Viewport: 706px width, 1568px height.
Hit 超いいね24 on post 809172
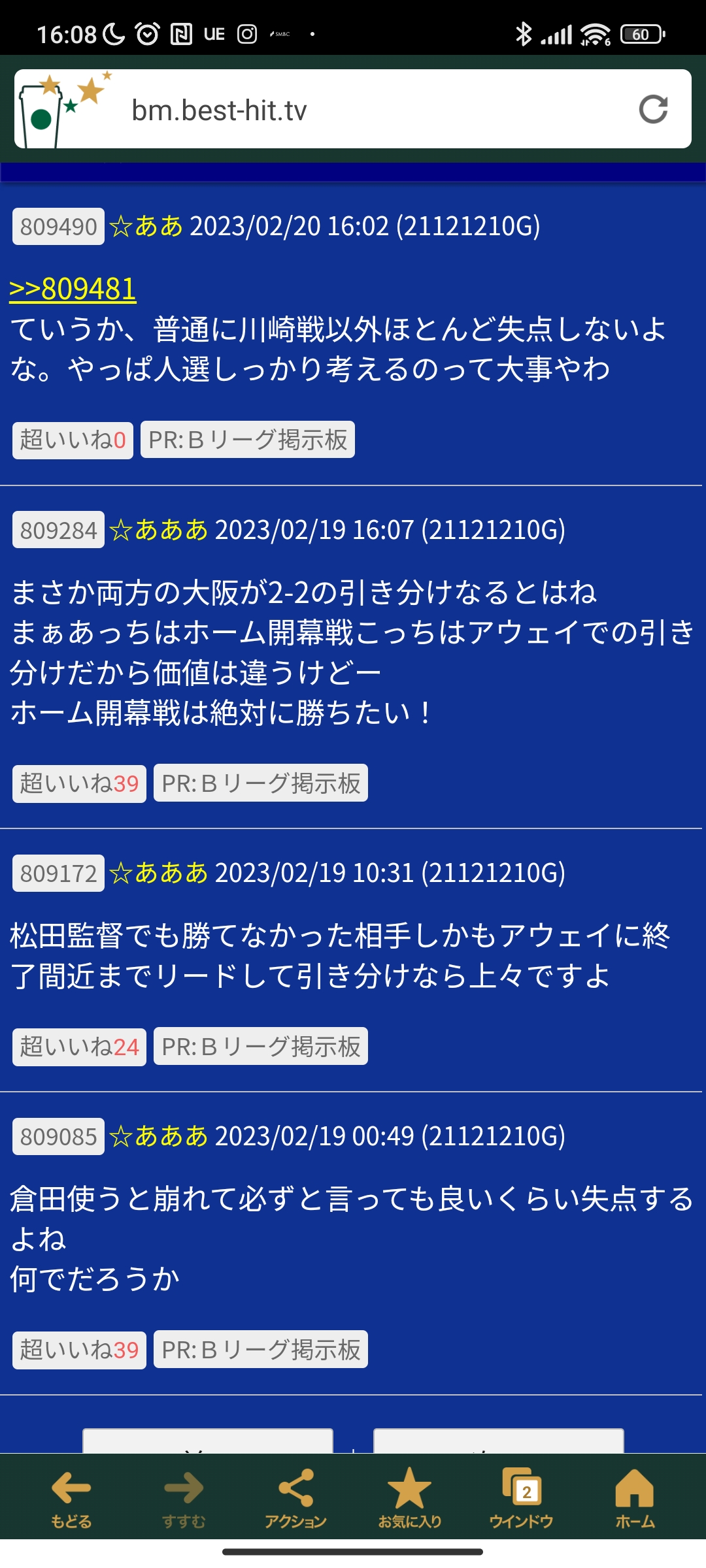(79, 1047)
